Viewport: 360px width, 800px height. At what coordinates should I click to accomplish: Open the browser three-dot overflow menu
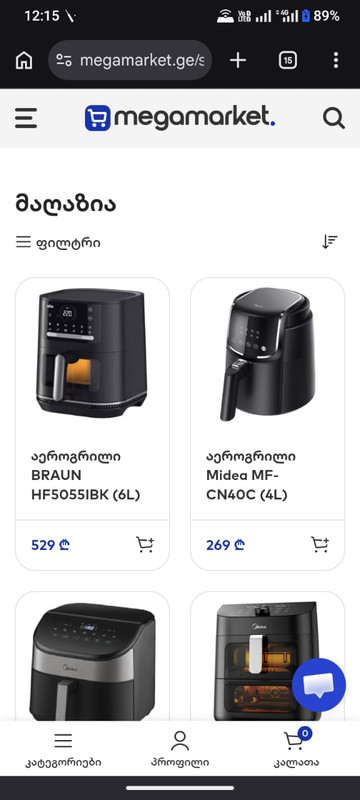click(336, 60)
